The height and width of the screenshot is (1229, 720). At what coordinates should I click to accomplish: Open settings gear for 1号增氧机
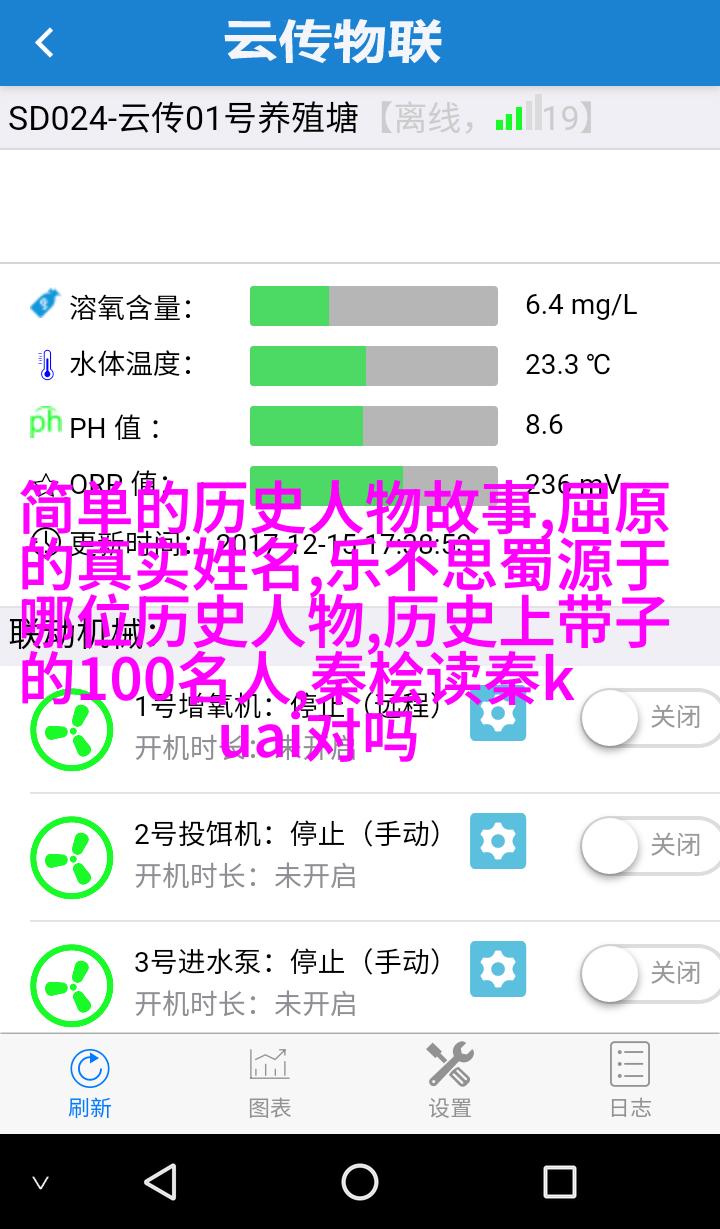point(497,714)
